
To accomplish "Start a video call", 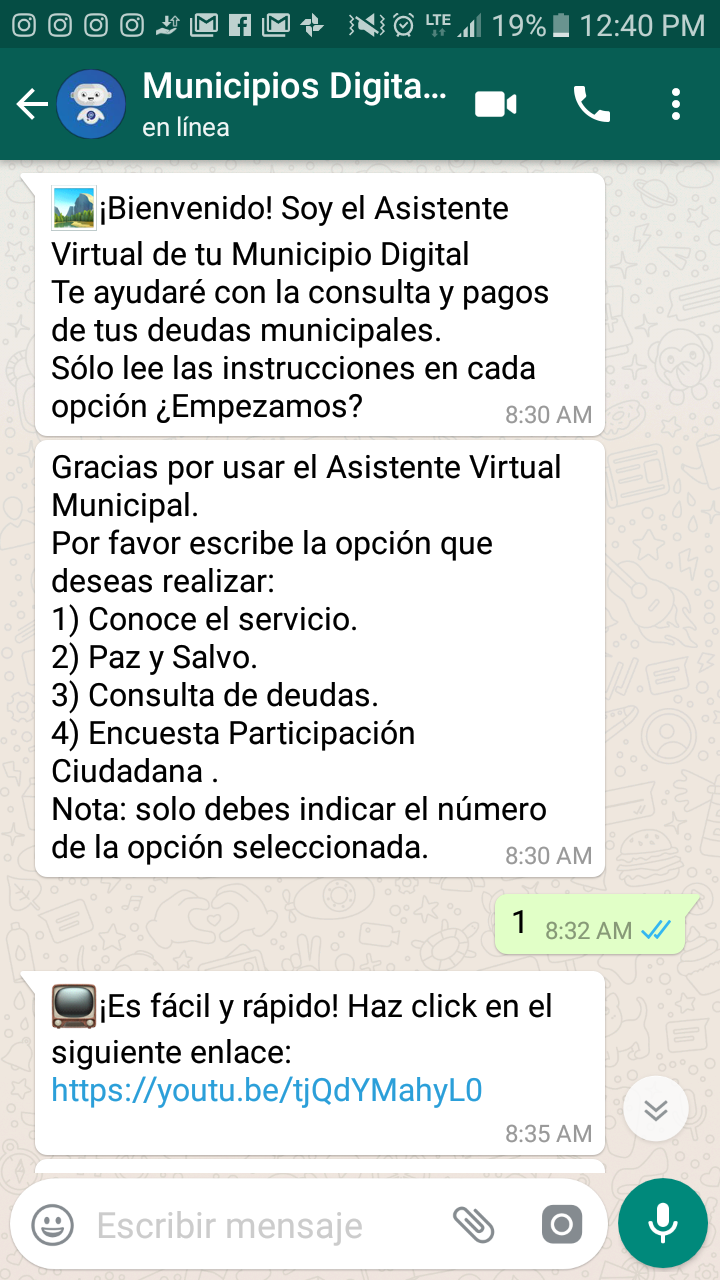I will click(x=496, y=104).
